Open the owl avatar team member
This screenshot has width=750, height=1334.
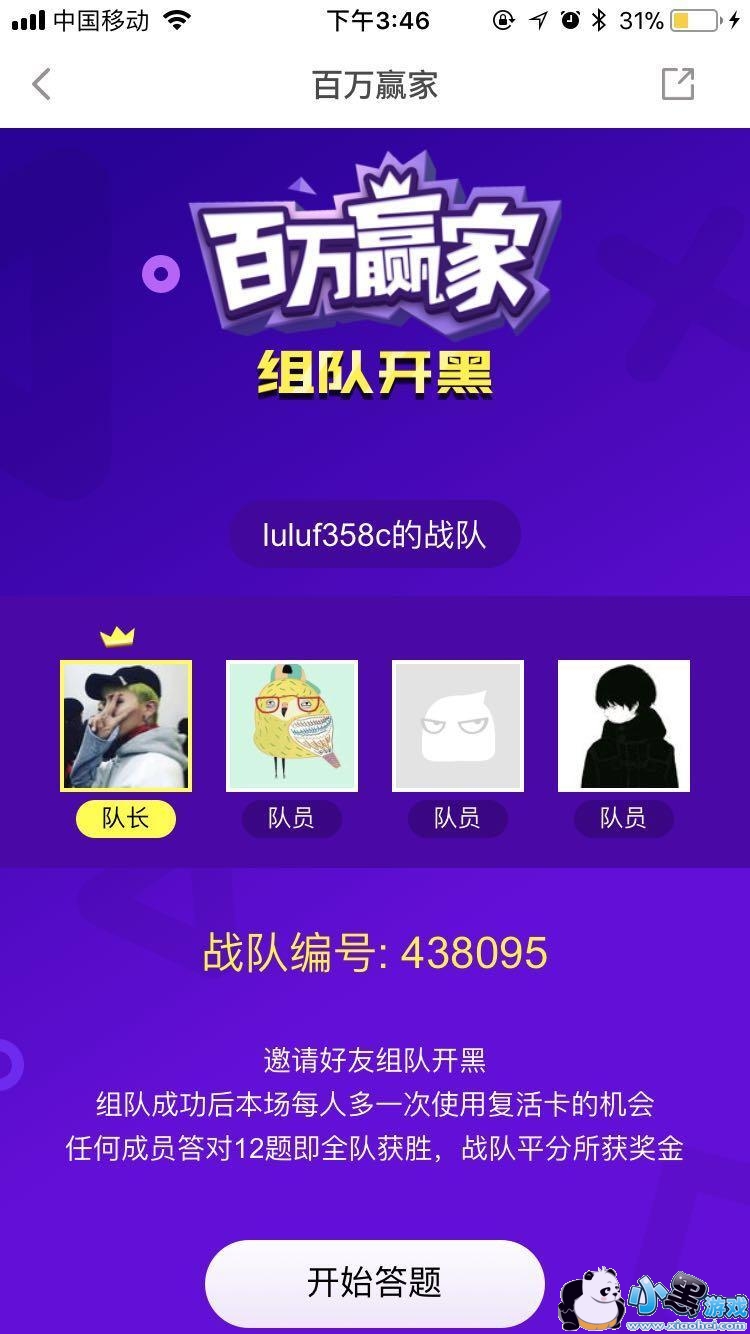pos(292,726)
